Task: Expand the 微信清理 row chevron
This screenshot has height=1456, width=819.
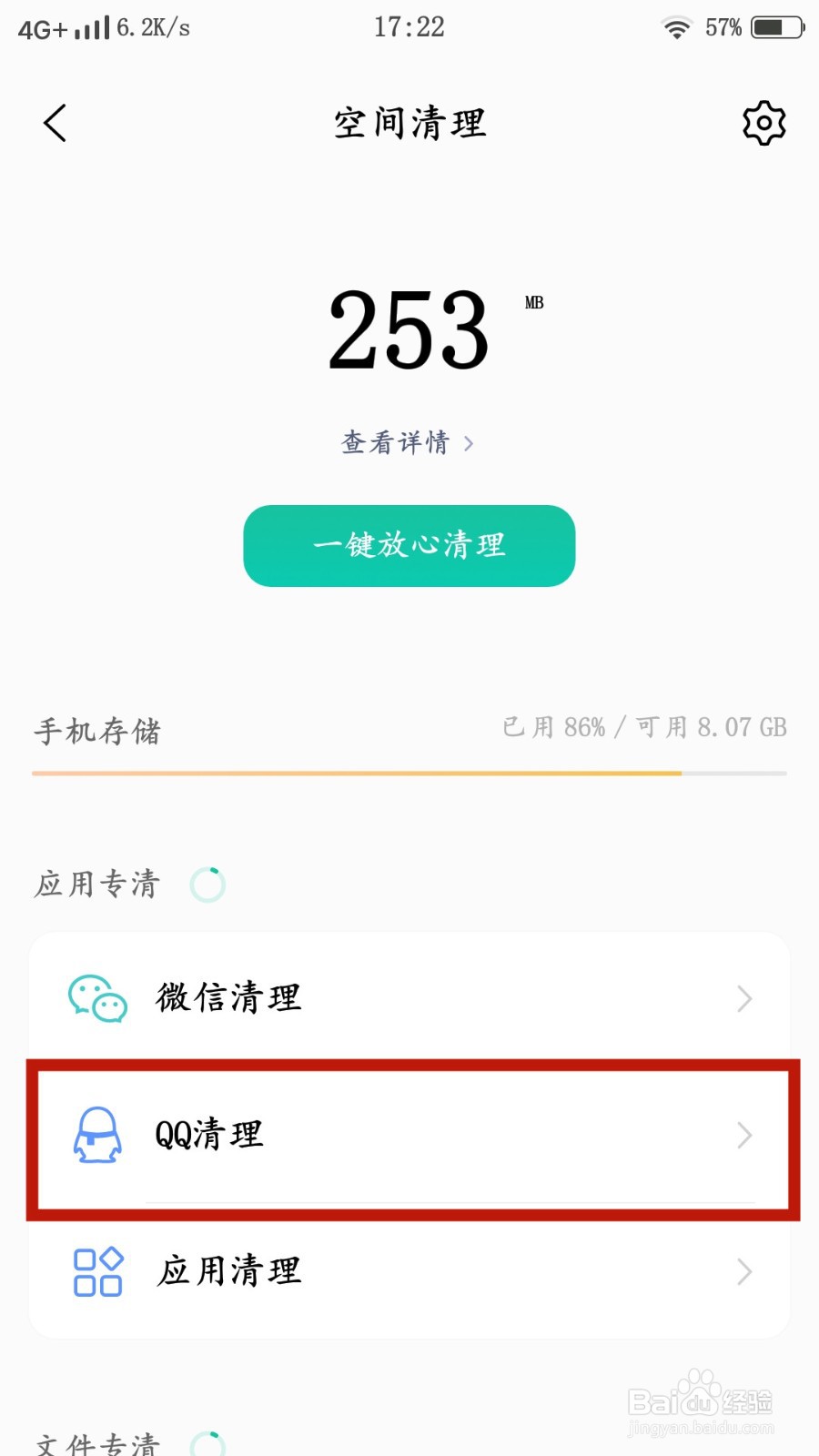Action: click(x=743, y=997)
